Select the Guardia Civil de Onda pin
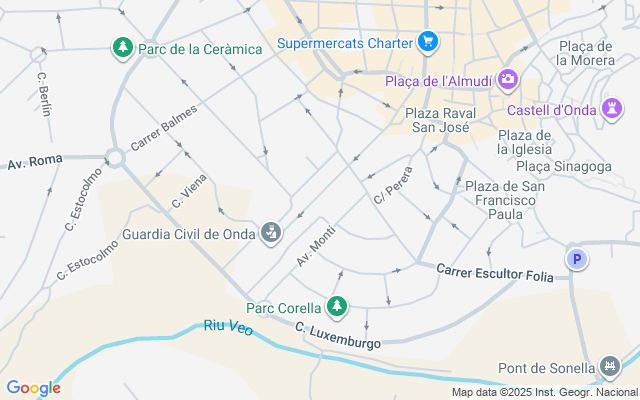Viewport: 640px width, 400px height. click(x=271, y=233)
